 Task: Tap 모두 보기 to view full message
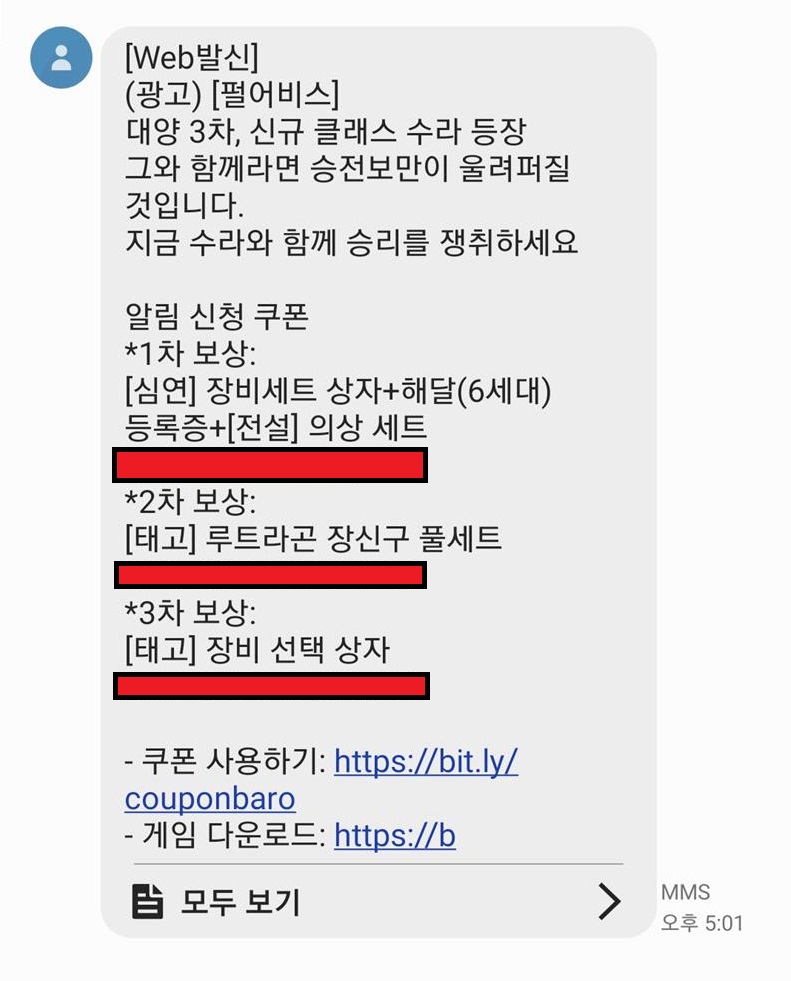(x=240, y=903)
